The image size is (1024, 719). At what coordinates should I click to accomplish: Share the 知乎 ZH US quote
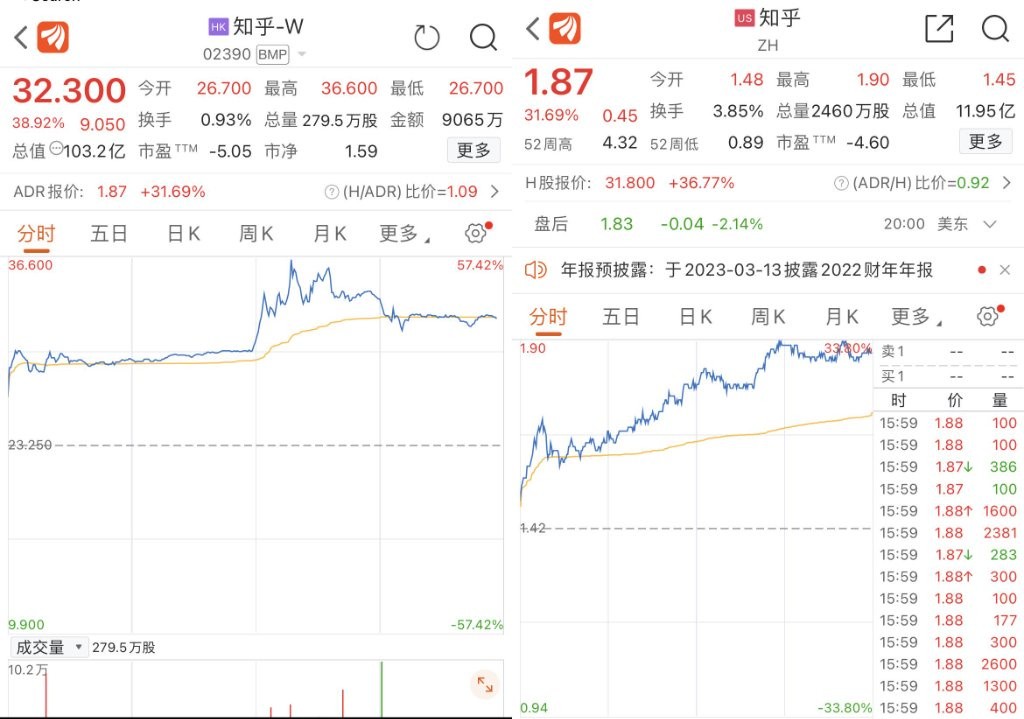pyautogui.click(x=939, y=29)
